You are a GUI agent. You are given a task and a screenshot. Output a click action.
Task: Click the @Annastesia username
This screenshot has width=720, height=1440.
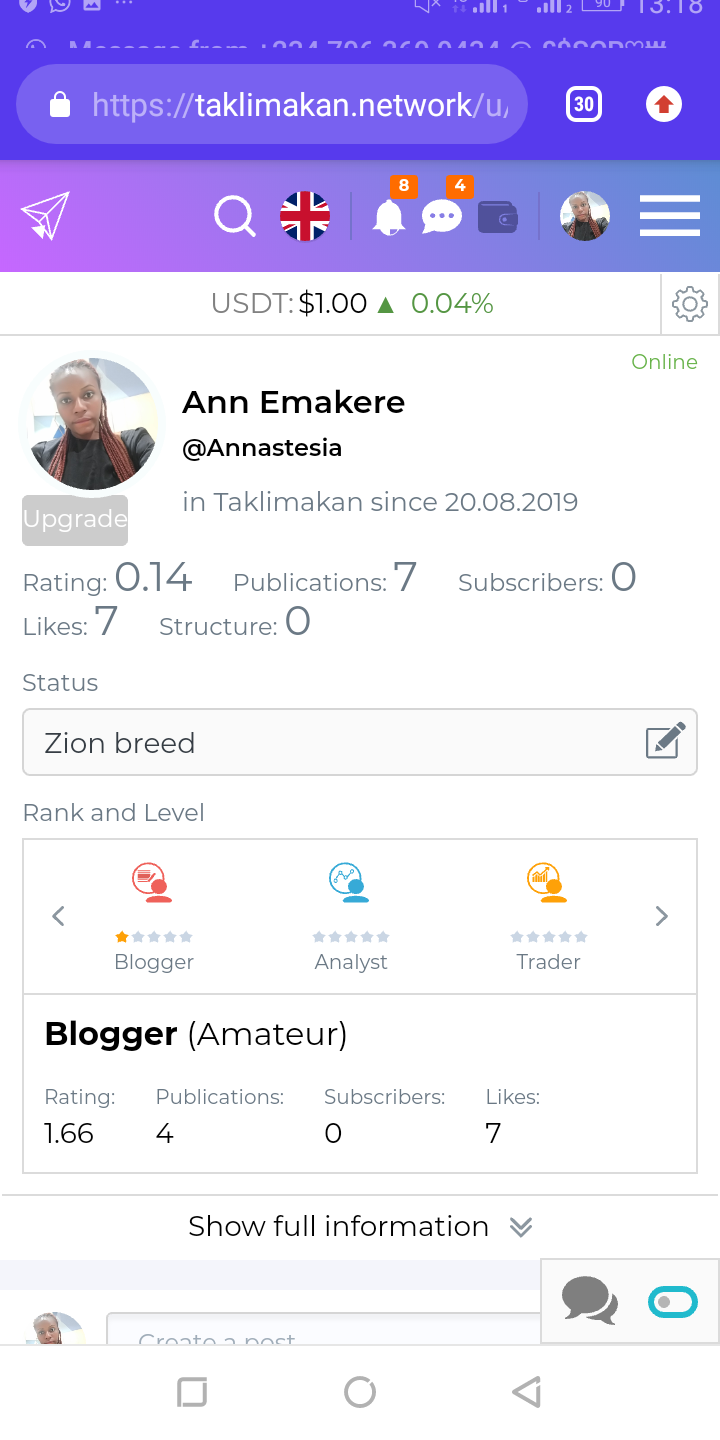pyautogui.click(x=262, y=448)
